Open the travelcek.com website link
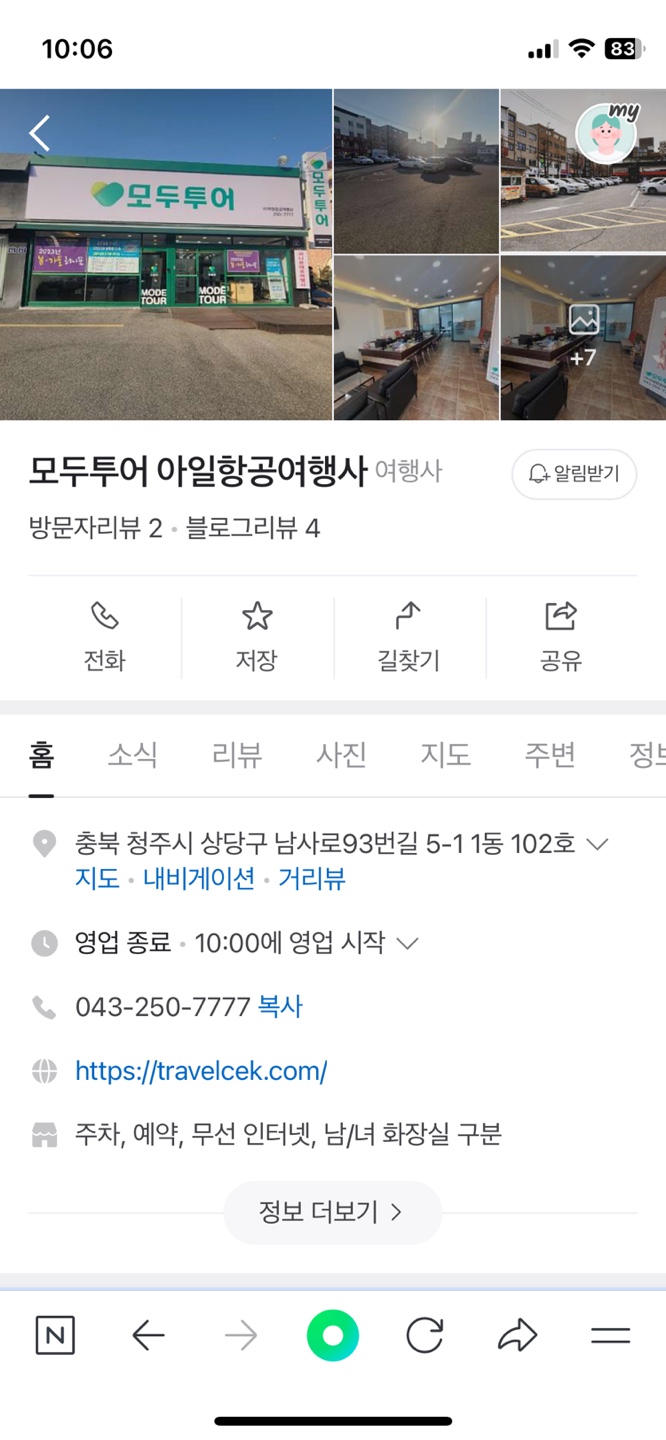This screenshot has width=666, height=1440. click(201, 1071)
